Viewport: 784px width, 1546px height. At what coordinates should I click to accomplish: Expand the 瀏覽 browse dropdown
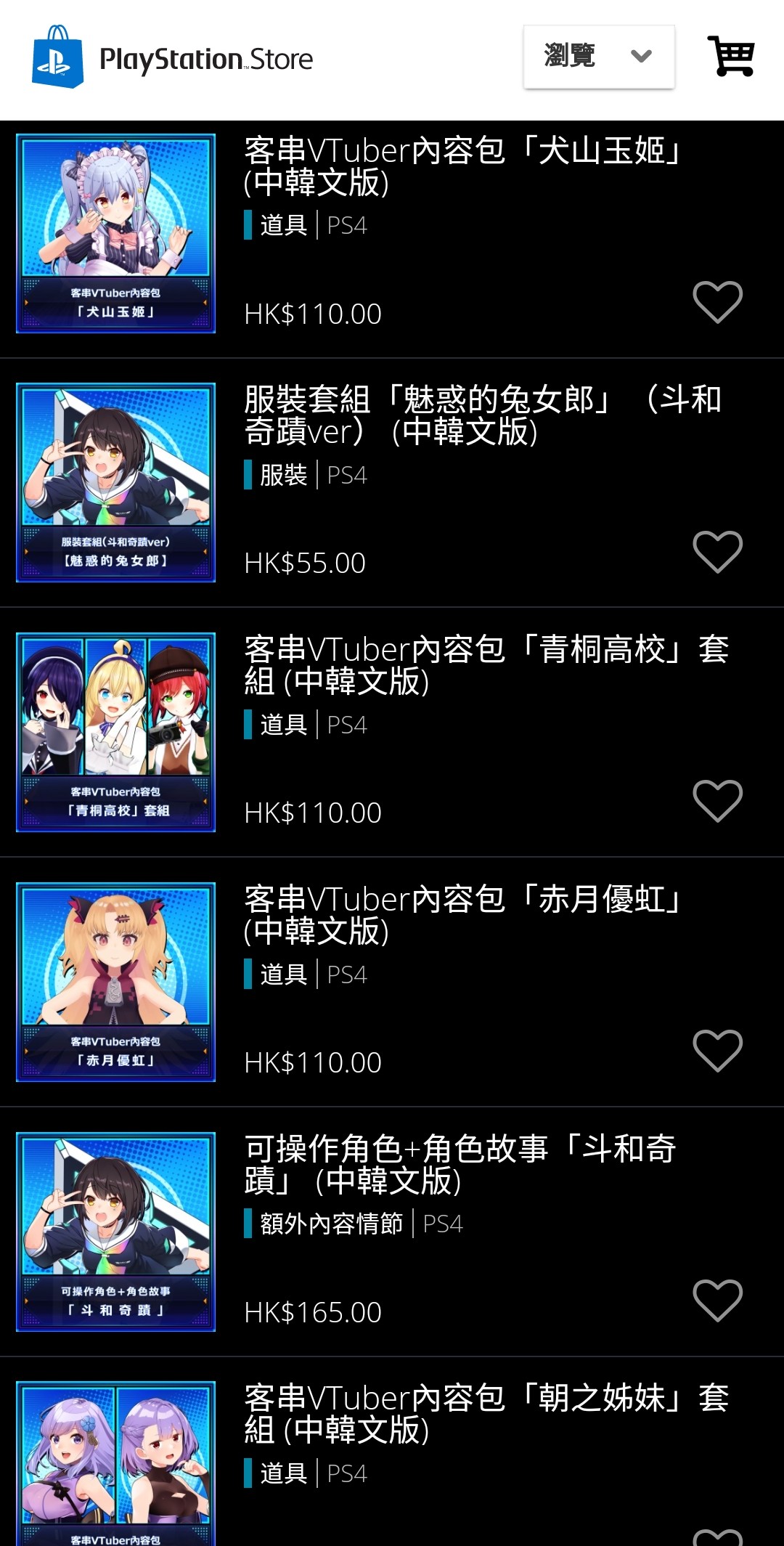pos(599,57)
